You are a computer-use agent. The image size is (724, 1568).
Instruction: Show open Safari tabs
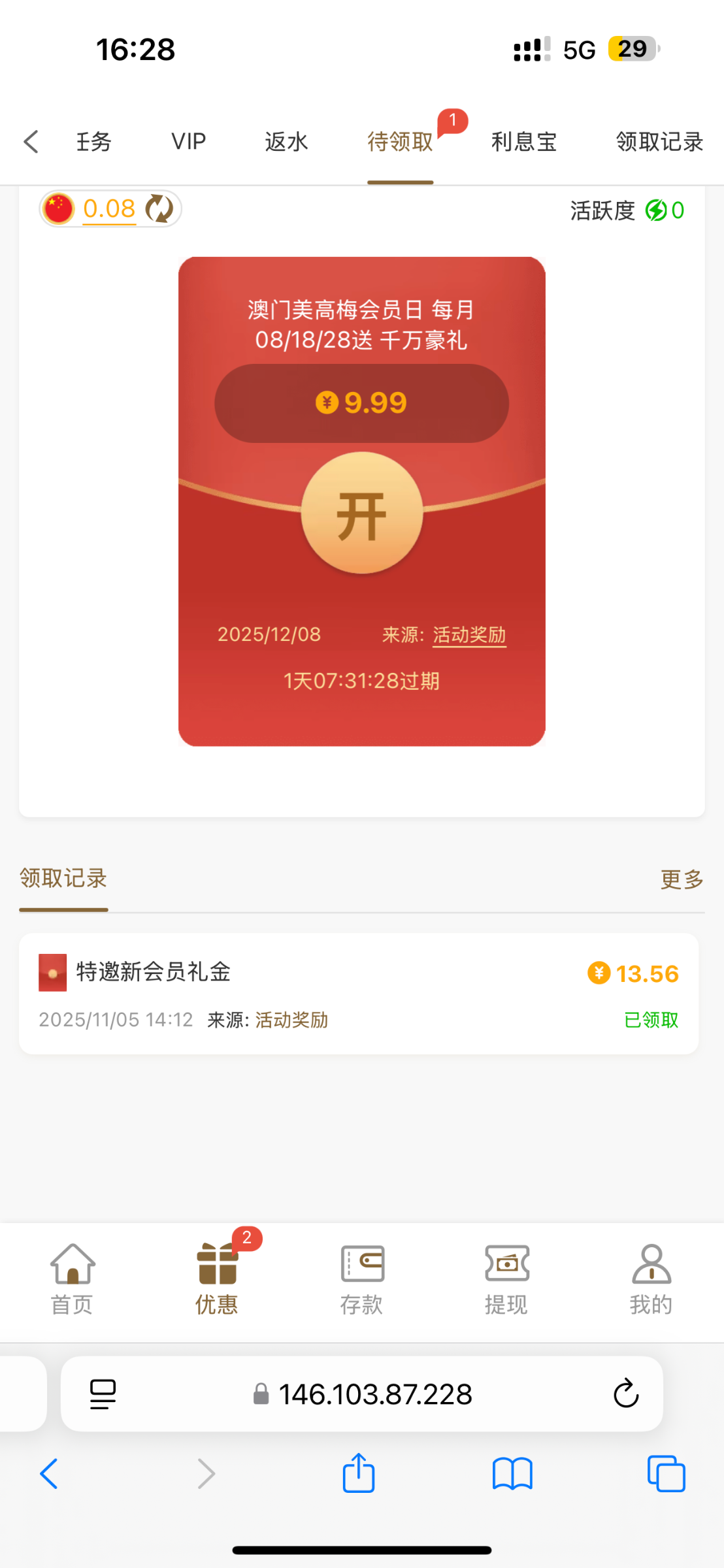coord(666,1474)
